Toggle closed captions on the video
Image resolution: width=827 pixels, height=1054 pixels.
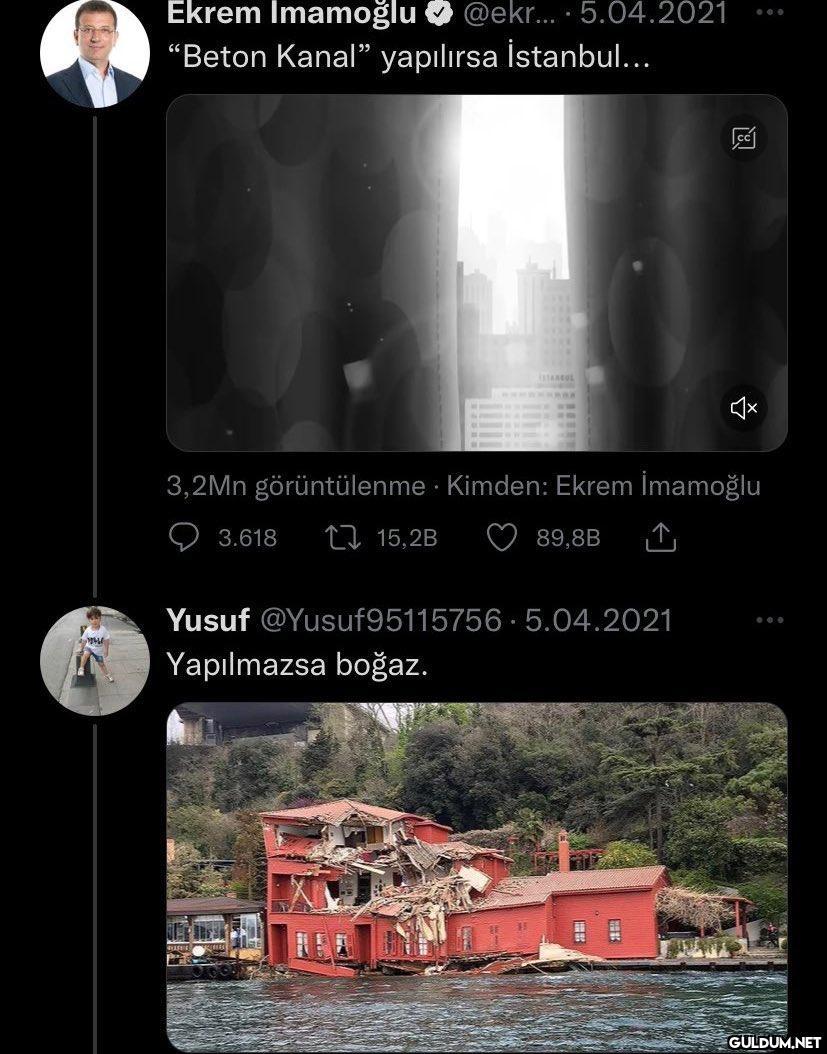click(x=743, y=139)
